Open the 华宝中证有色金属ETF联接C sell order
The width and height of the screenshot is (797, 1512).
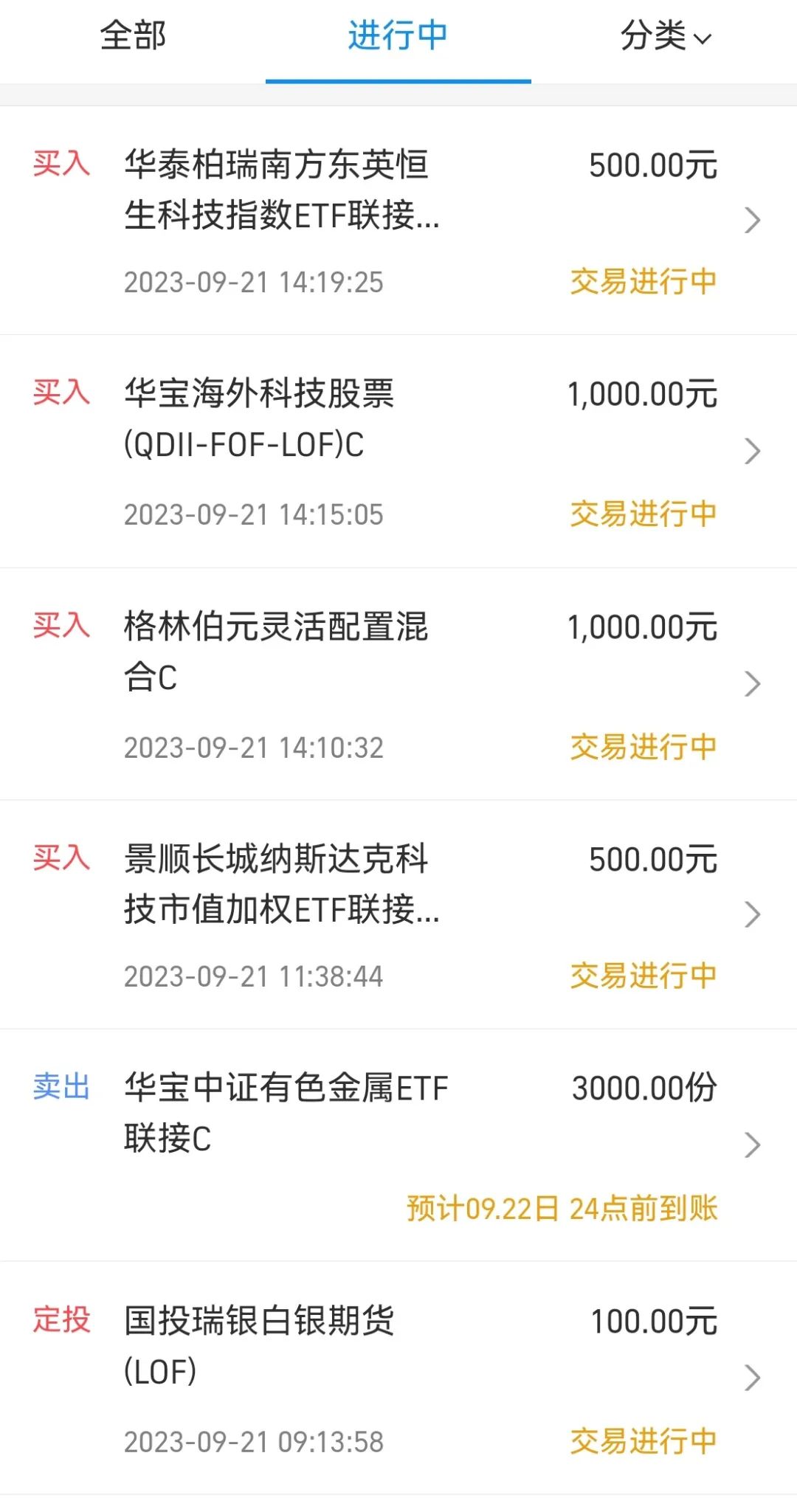pyautogui.click(x=398, y=1145)
